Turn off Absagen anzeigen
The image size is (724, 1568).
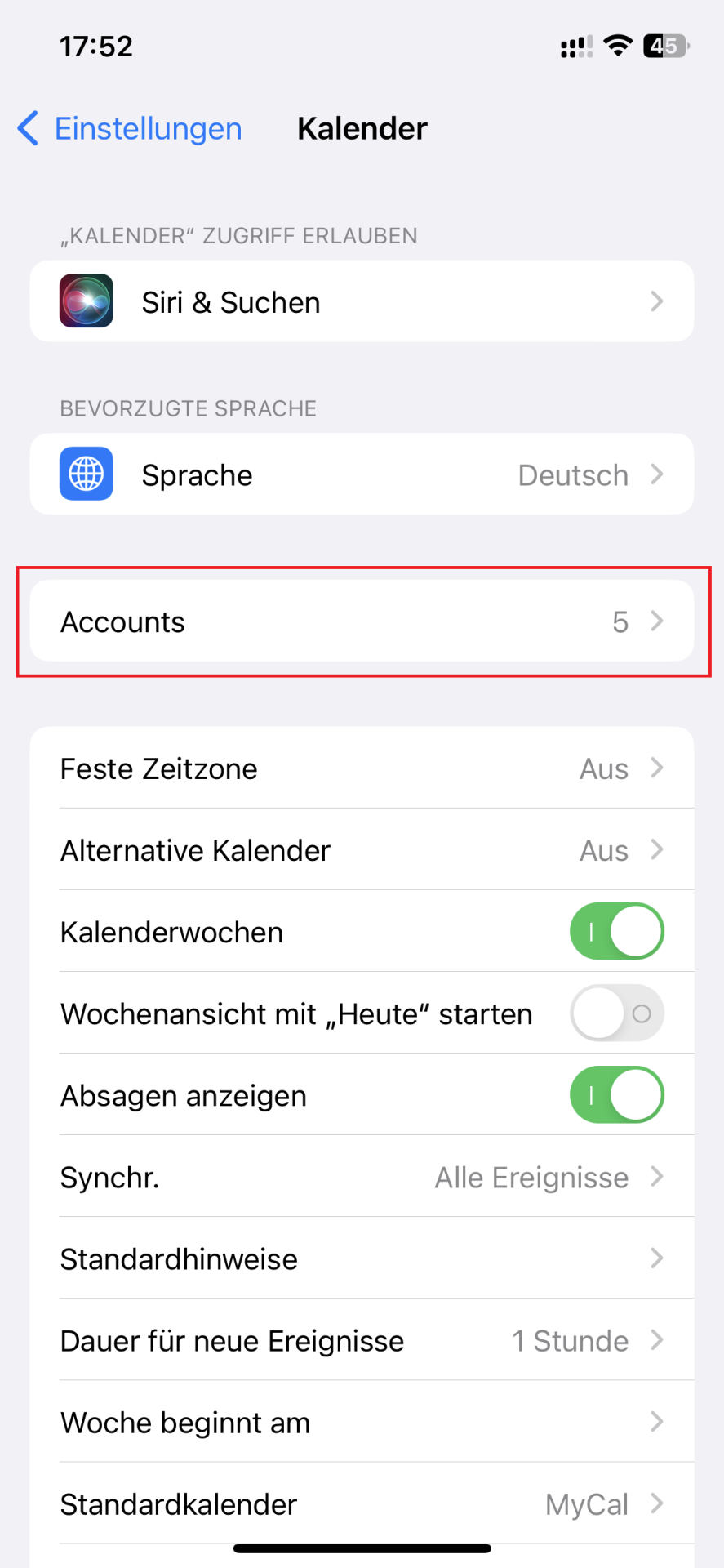(616, 1095)
